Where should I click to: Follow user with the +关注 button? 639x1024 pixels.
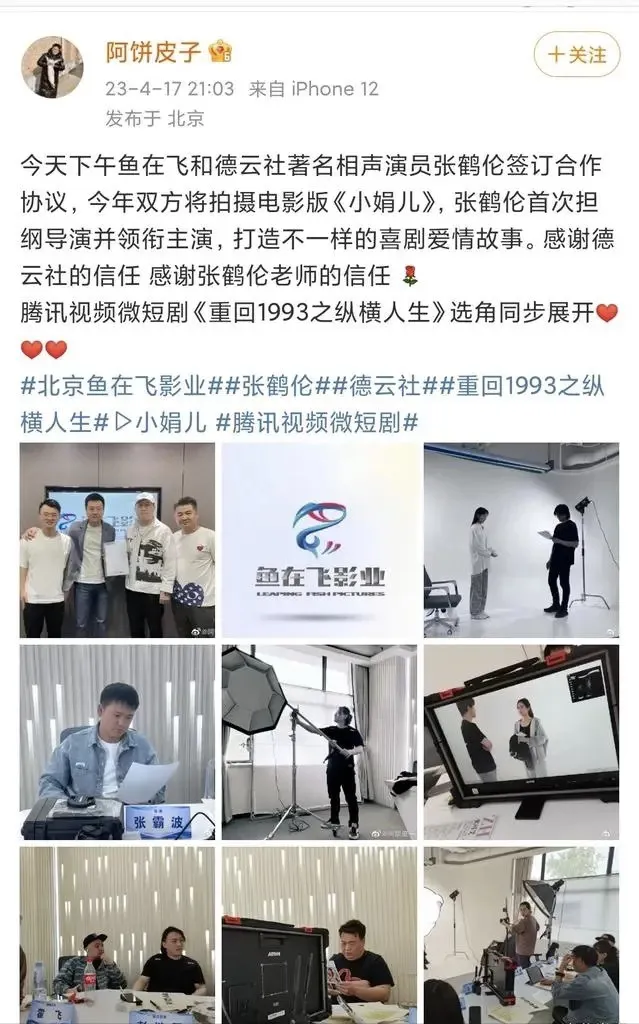578,54
